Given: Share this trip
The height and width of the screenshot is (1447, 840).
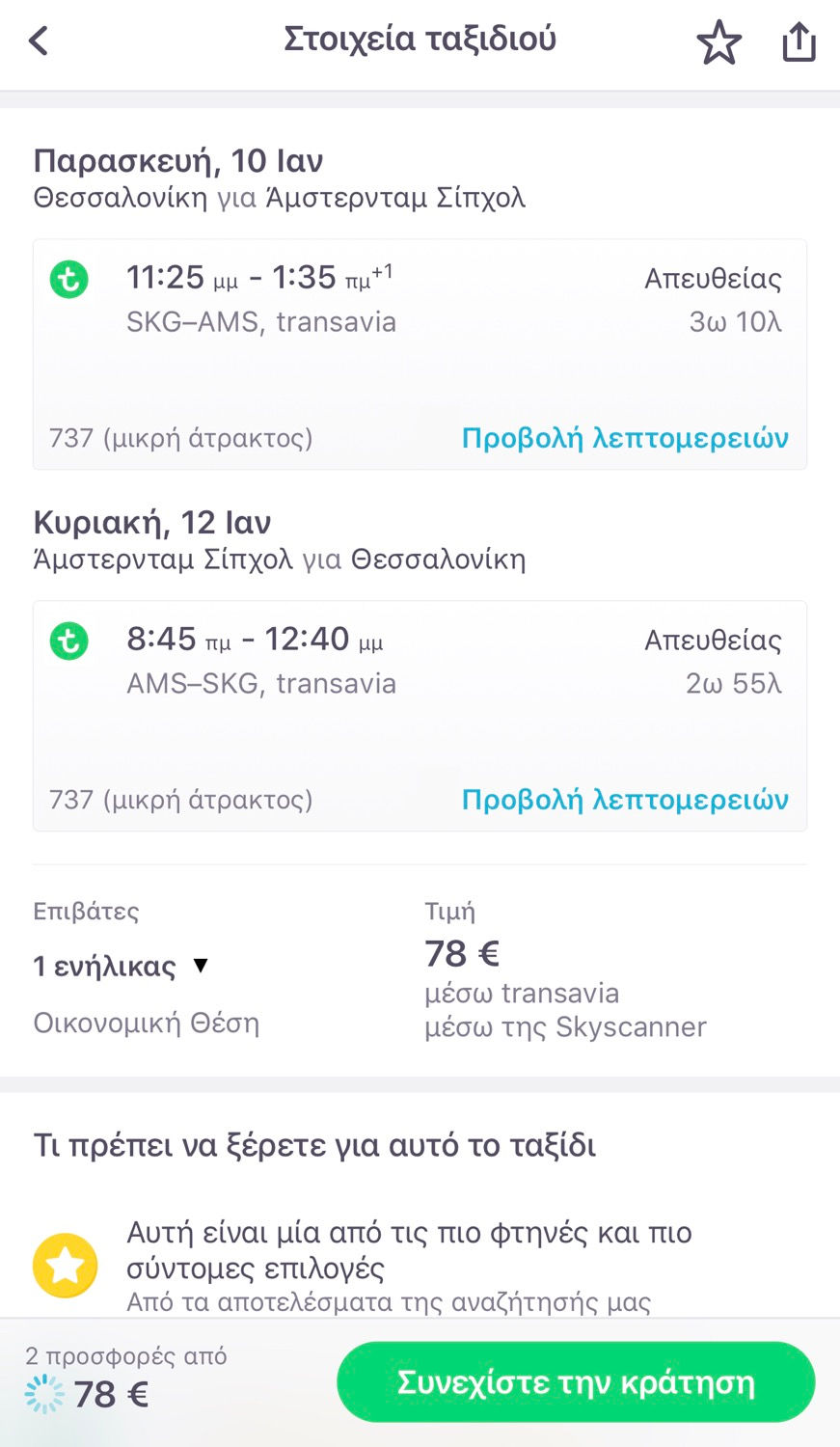Looking at the screenshot, I should (x=799, y=41).
